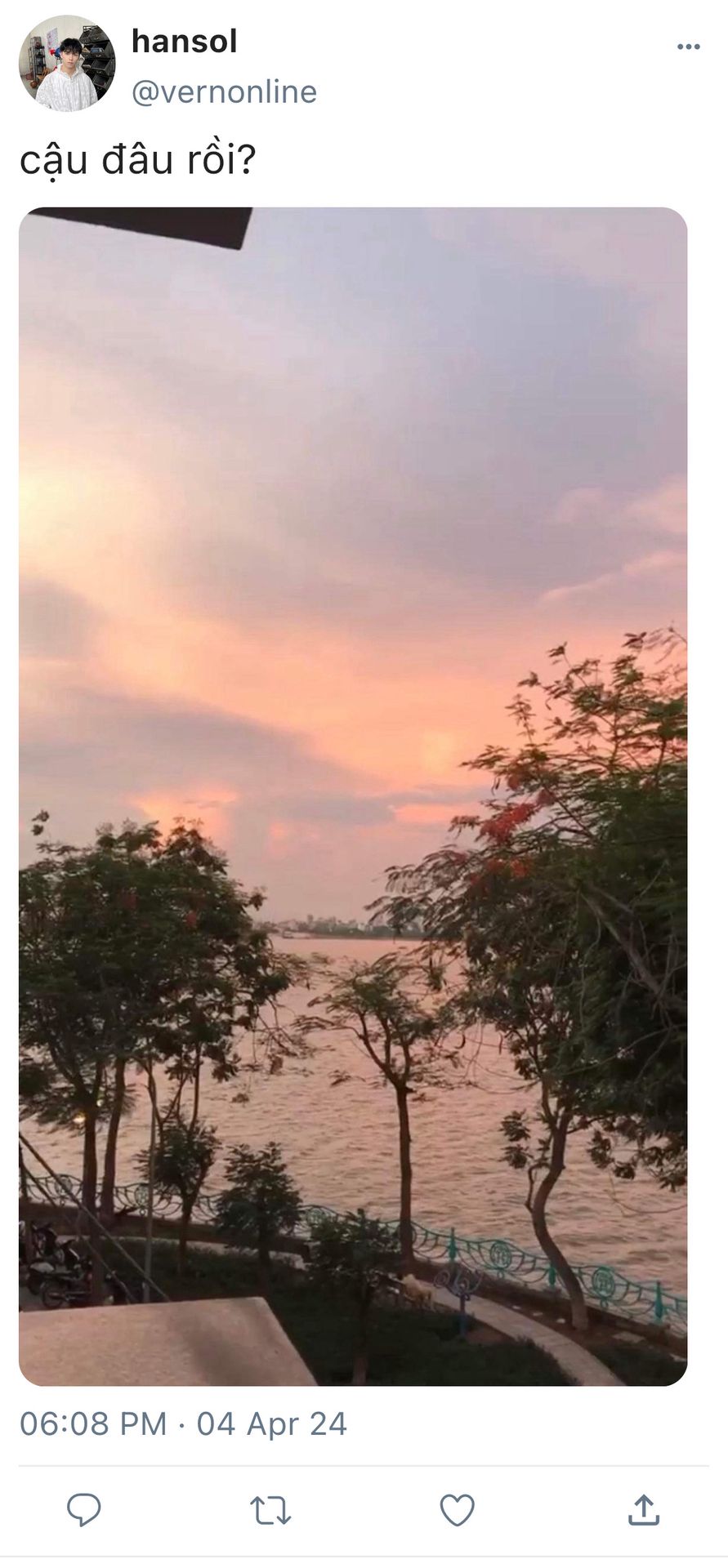View the sunset photo in the tweet
This screenshot has height=1568, width=728.
click(x=353, y=796)
